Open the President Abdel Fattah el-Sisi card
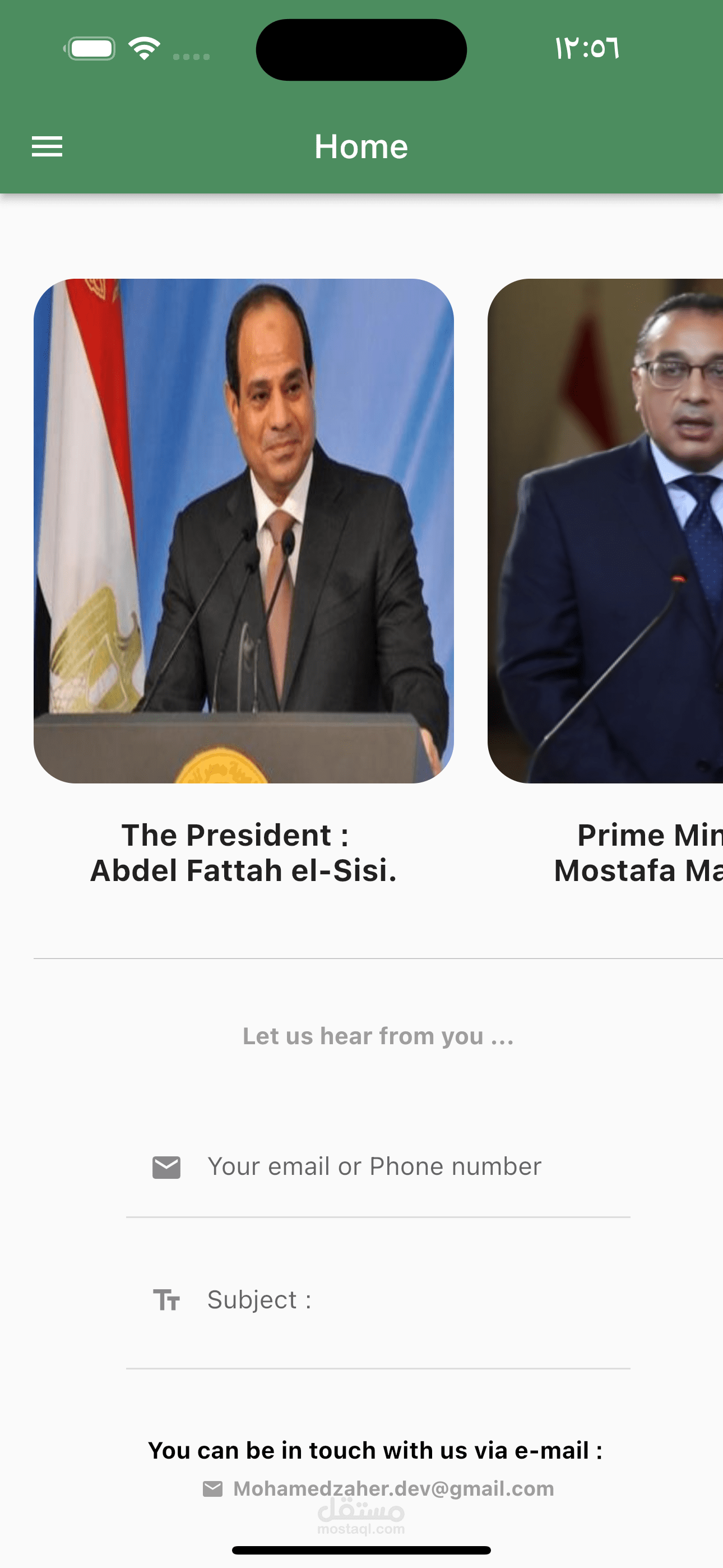 pos(243,531)
